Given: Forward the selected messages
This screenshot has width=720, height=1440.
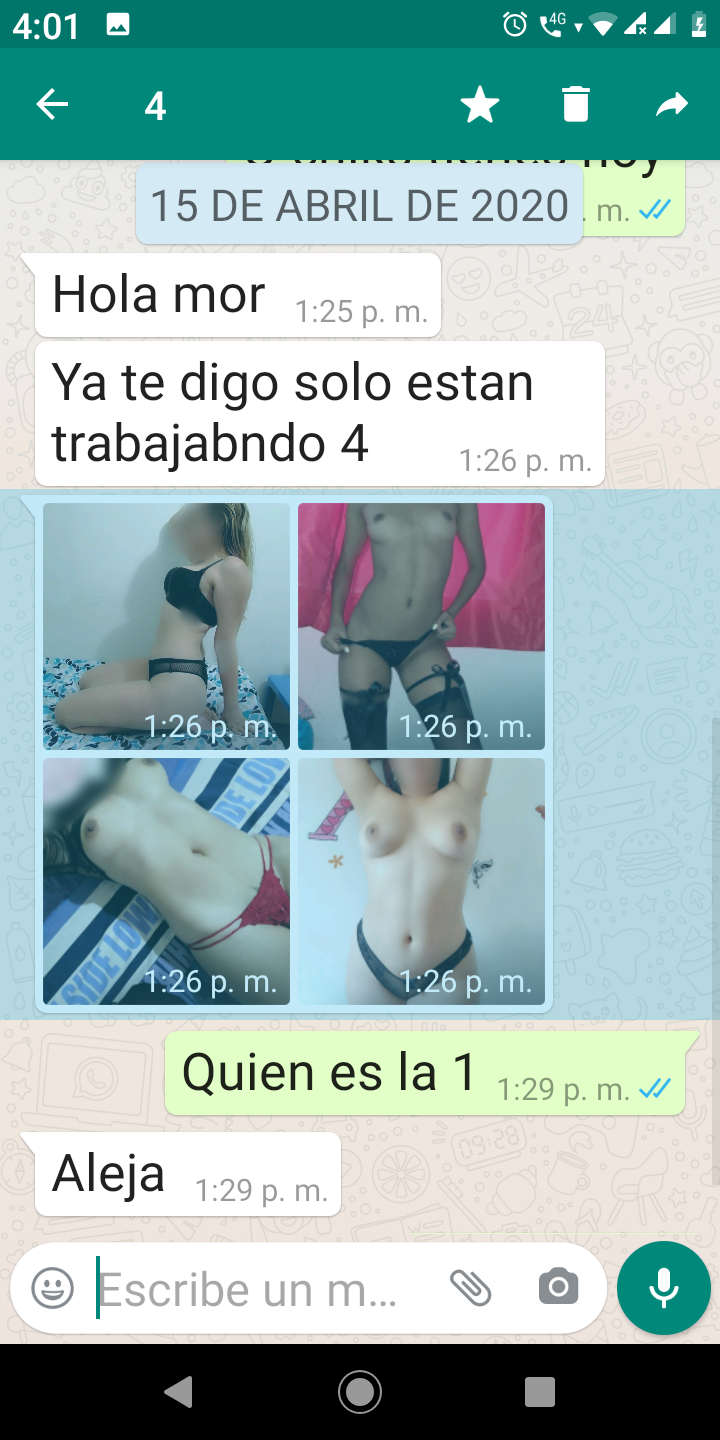Looking at the screenshot, I should [x=672, y=104].
